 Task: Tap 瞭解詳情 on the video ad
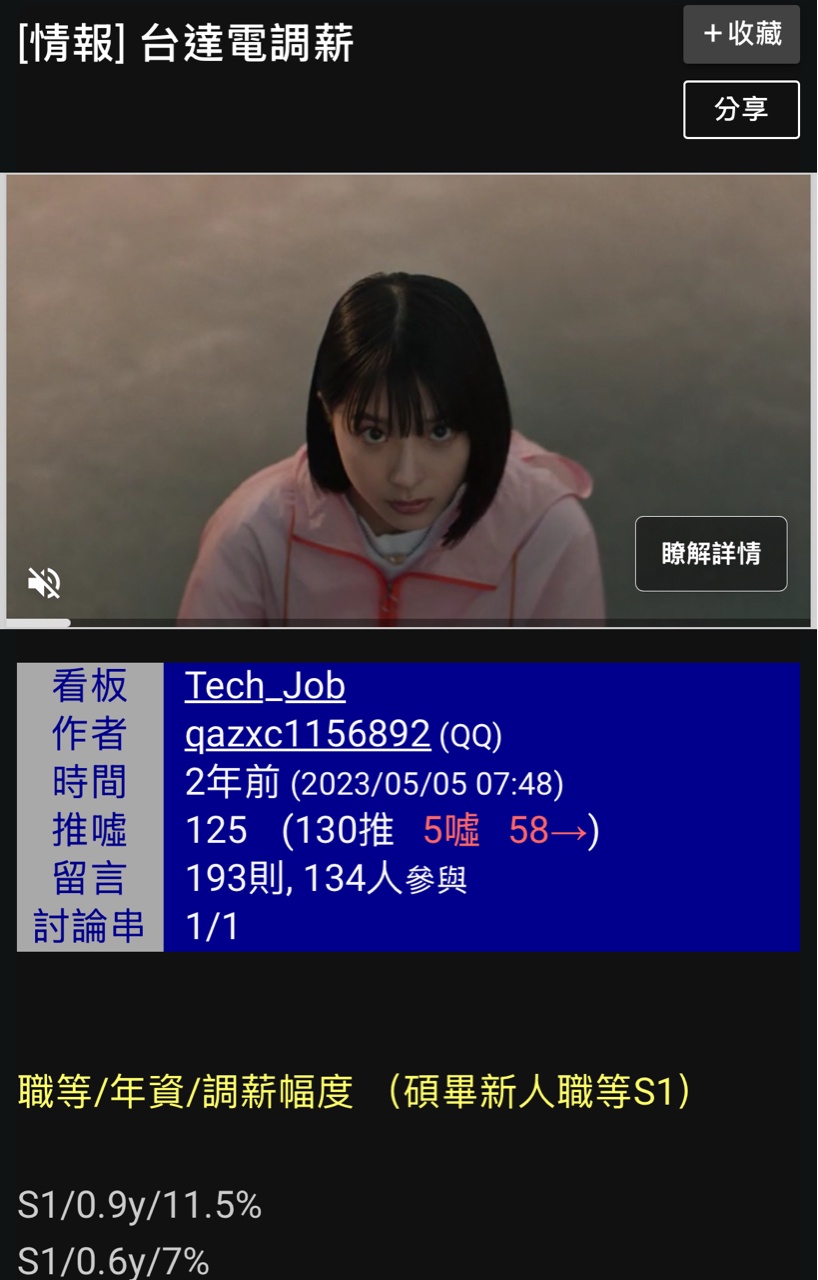click(x=711, y=553)
